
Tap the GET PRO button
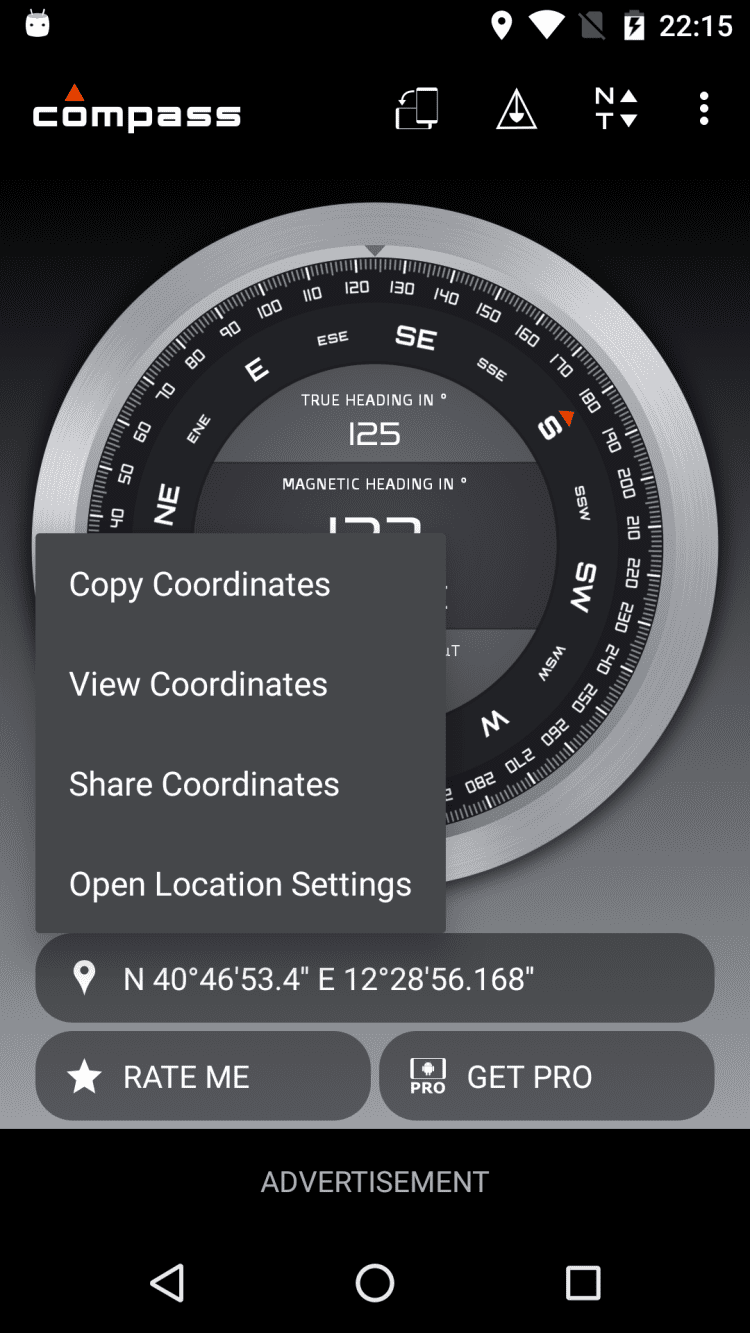pos(546,1076)
